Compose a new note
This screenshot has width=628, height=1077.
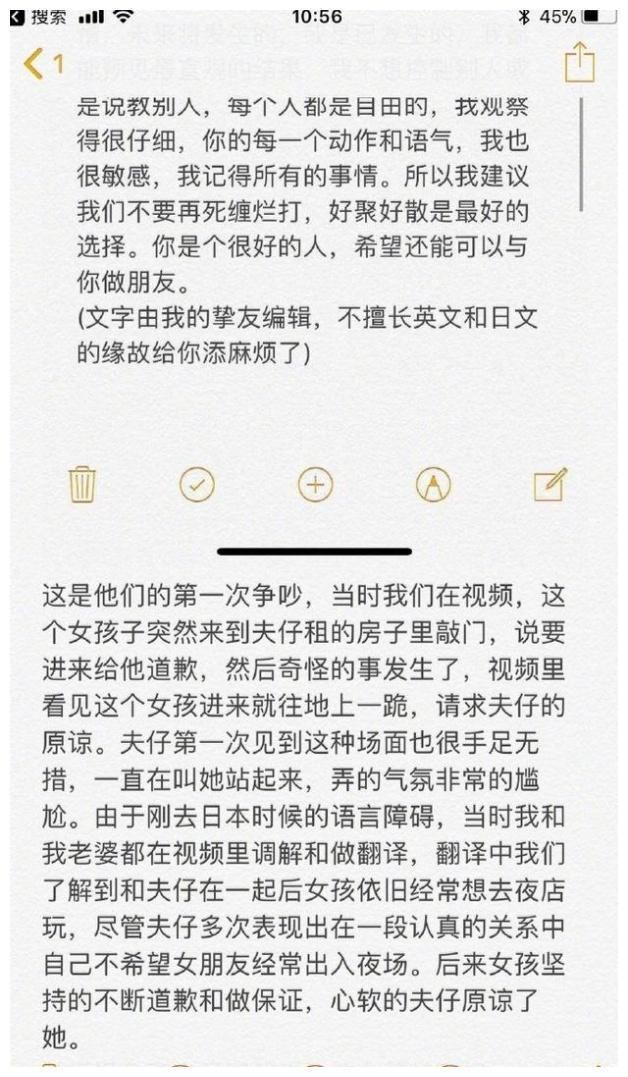coord(551,484)
